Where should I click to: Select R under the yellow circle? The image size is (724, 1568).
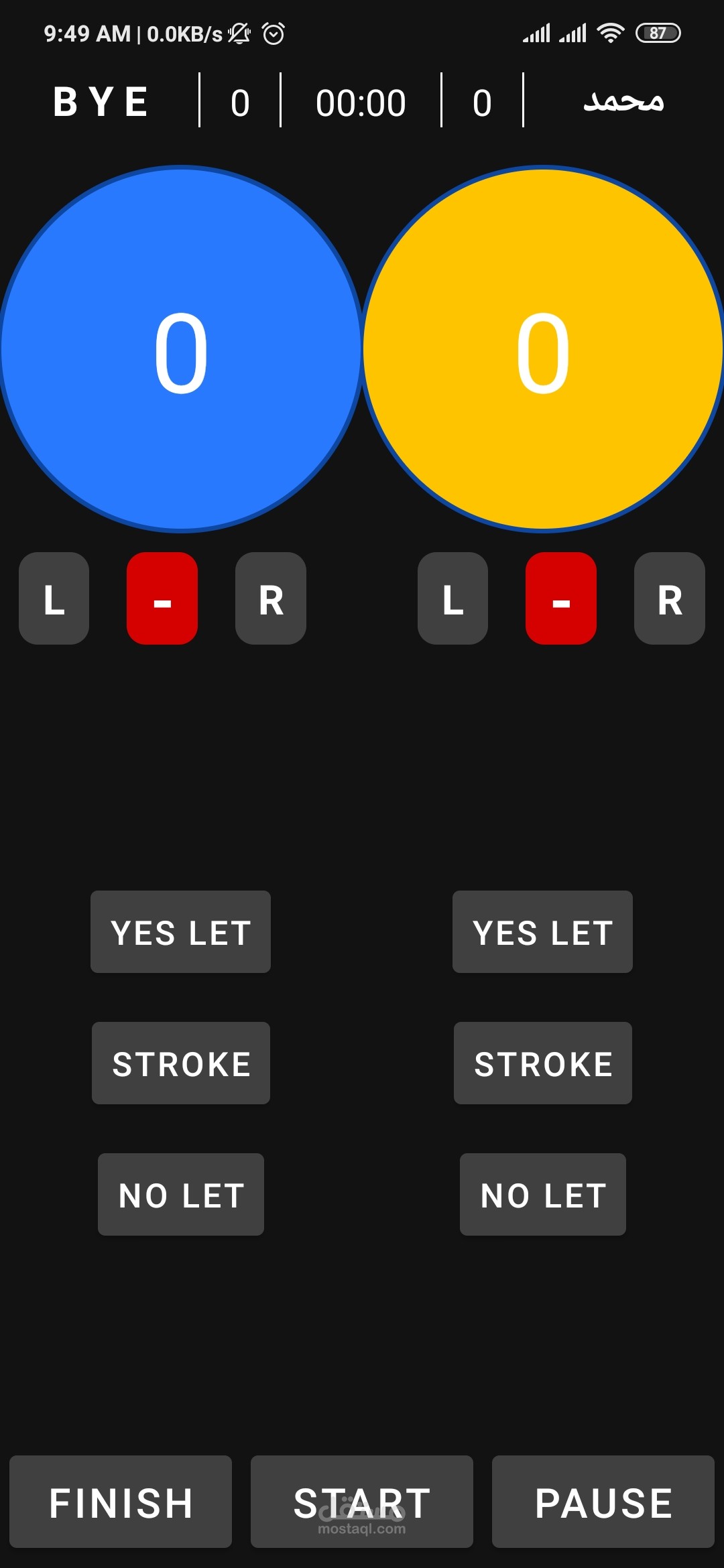(670, 598)
